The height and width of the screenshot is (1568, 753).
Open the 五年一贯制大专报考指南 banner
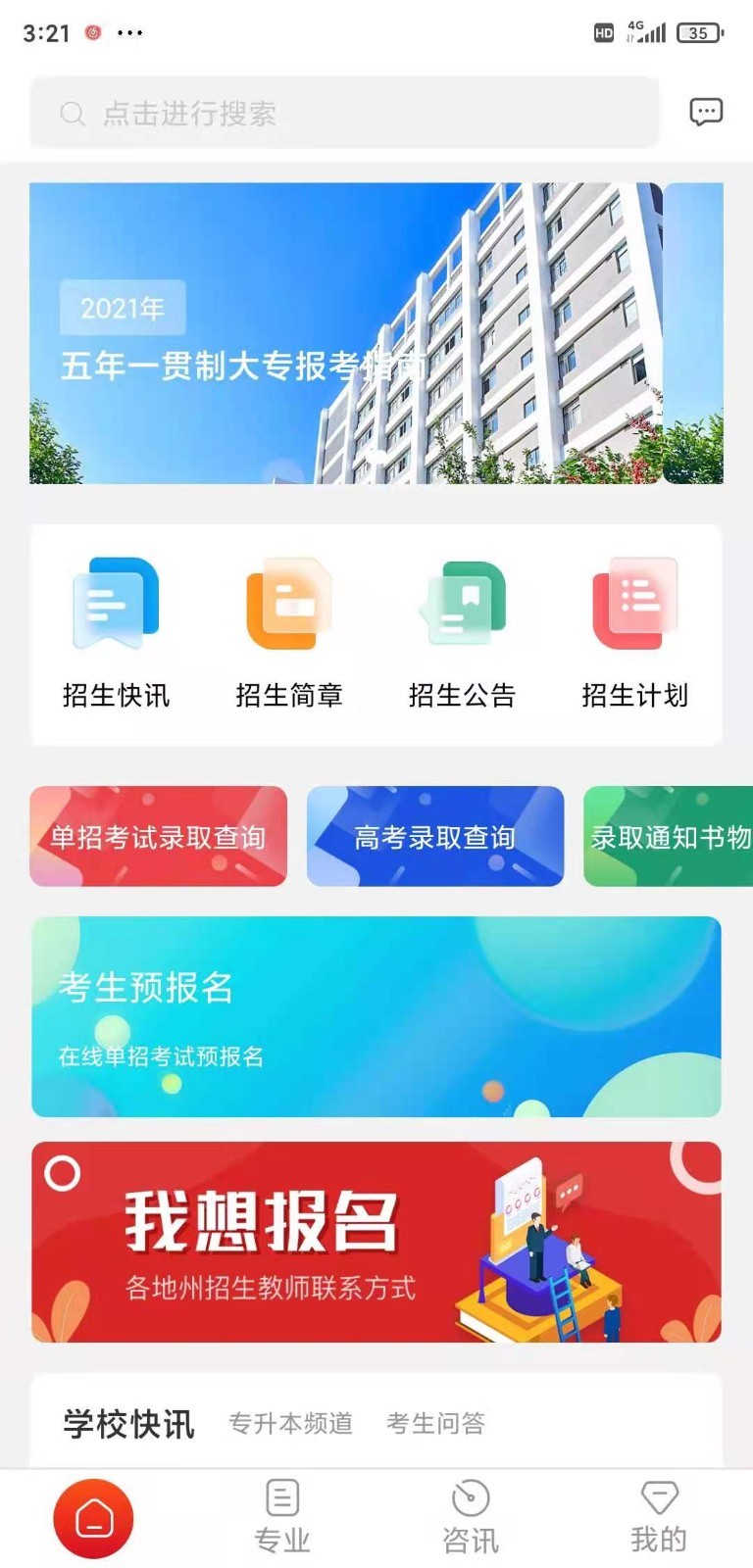pos(345,333)
